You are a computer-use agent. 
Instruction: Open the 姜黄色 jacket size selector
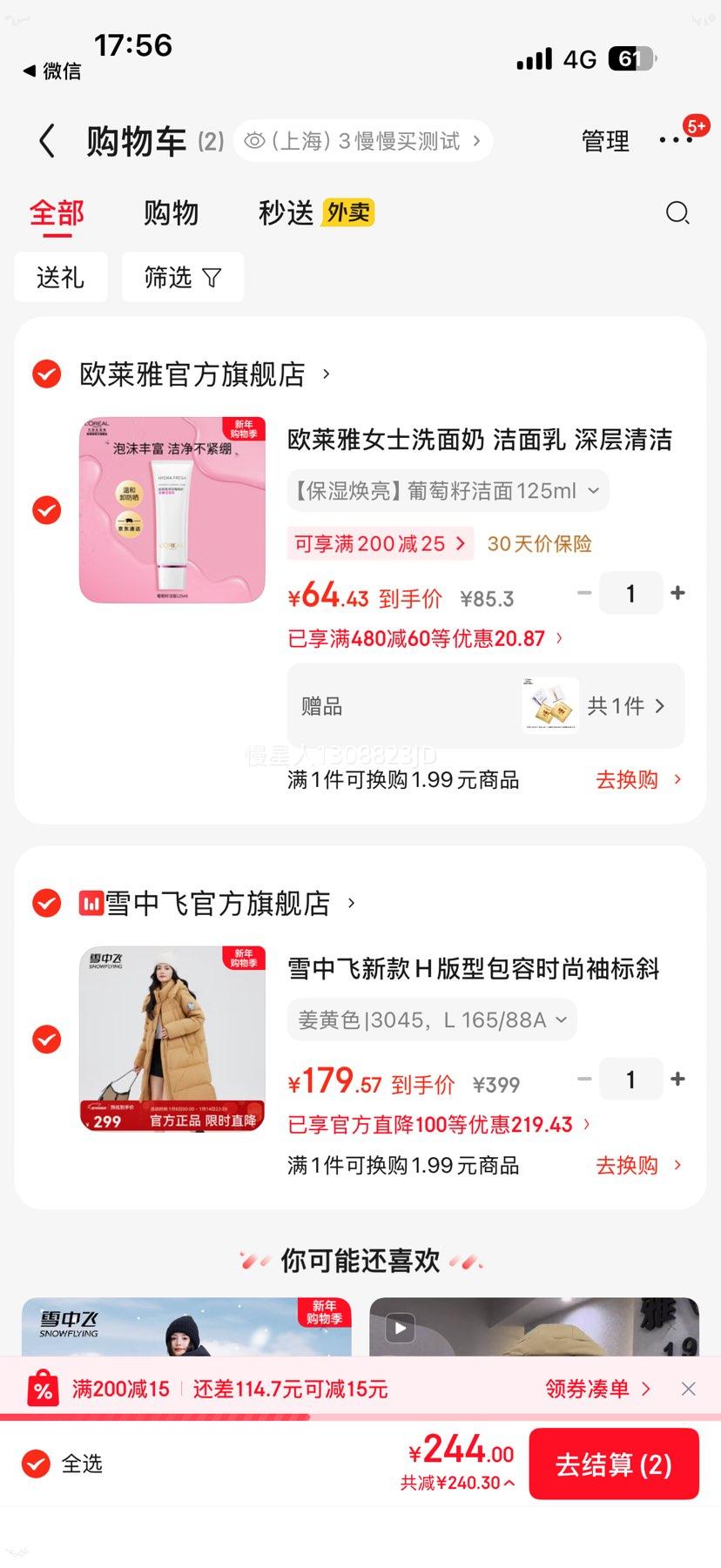tap(431, 1020)
